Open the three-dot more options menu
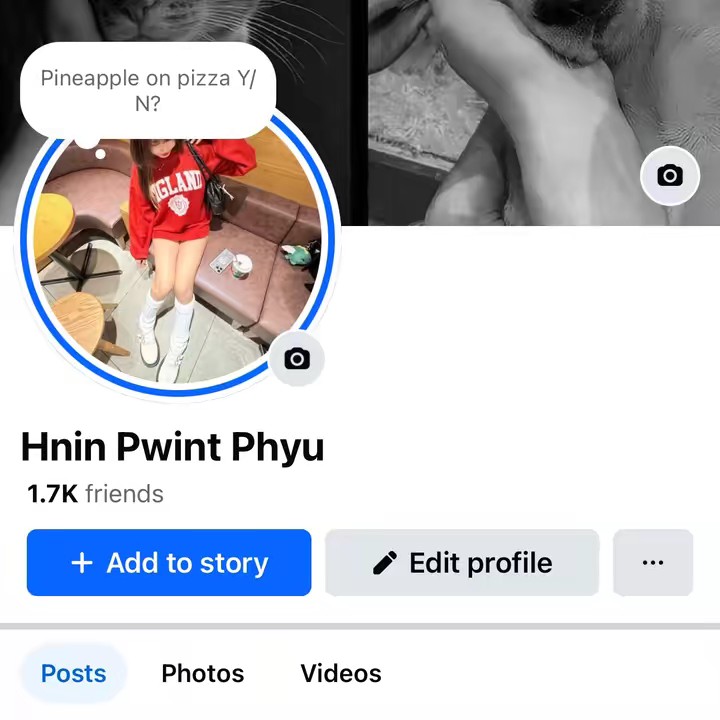Image resolution: width=720 pixels, height=720 pixels. coord(652,563)
